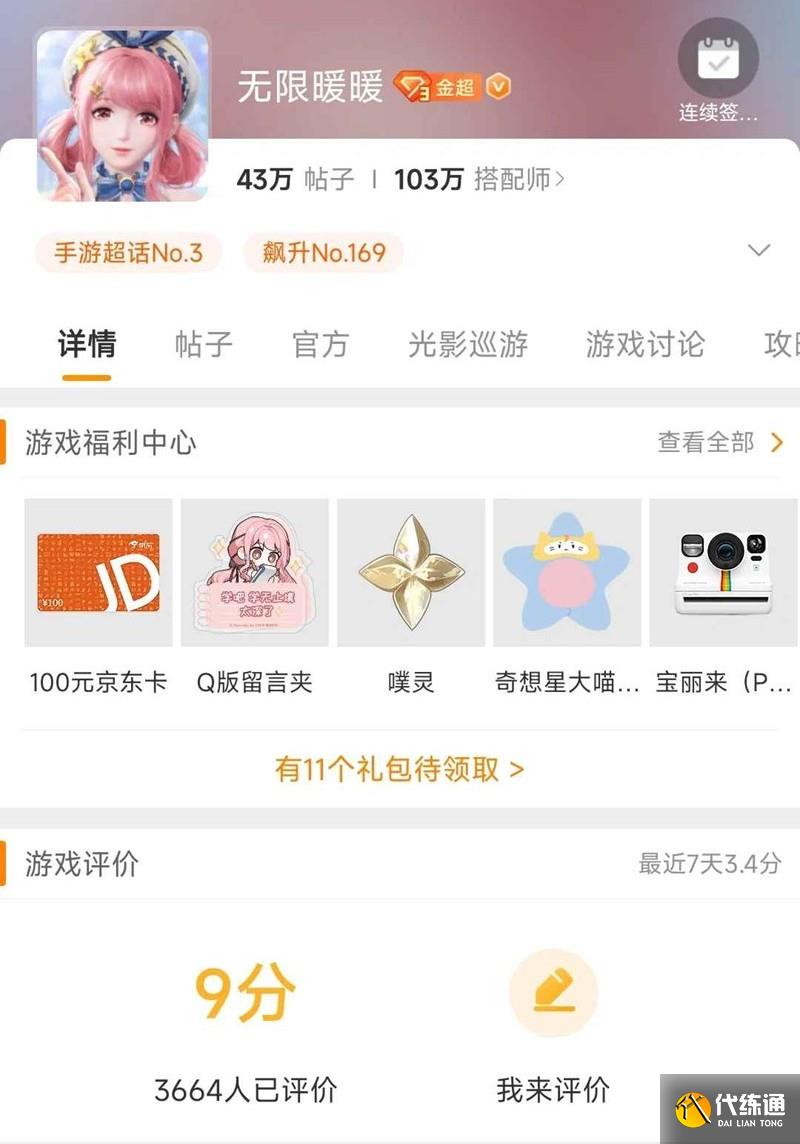This screenshot has height=1144, width=800.
Task: Switch to the 帖子 tab
Action: 204,344
